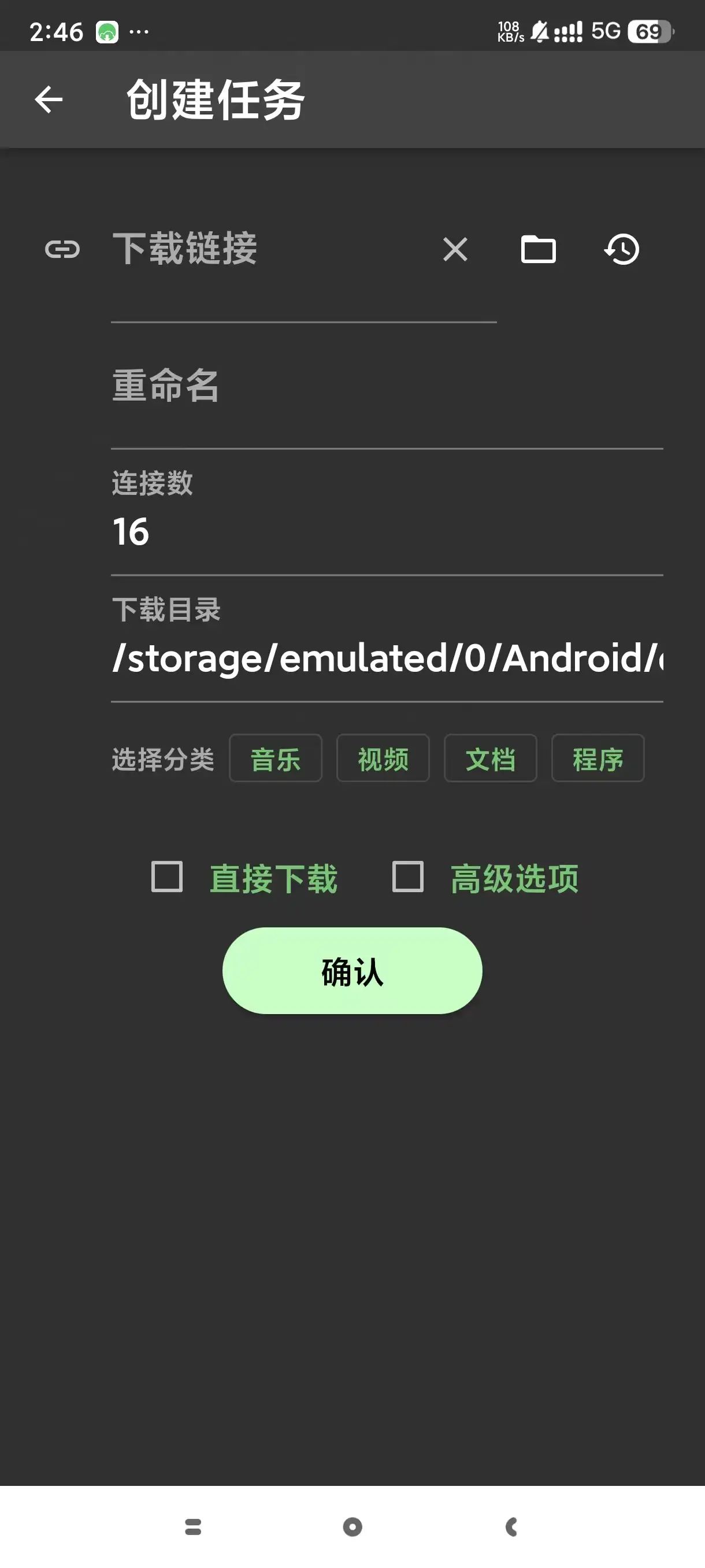
Task: Open link history via the clock icon
Action: [x=622, y=250]
